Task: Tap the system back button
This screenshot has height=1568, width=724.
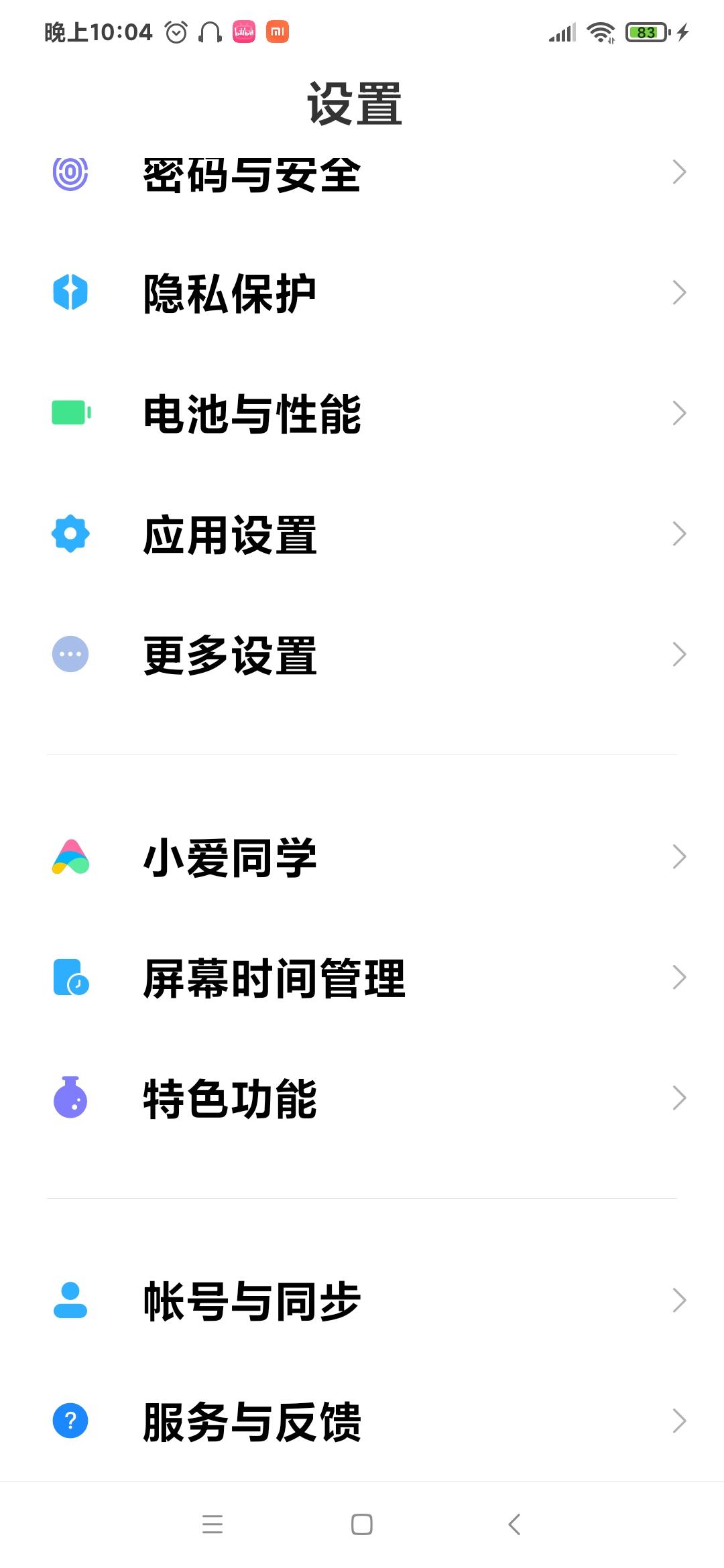Action: [x=514, y=1524]
